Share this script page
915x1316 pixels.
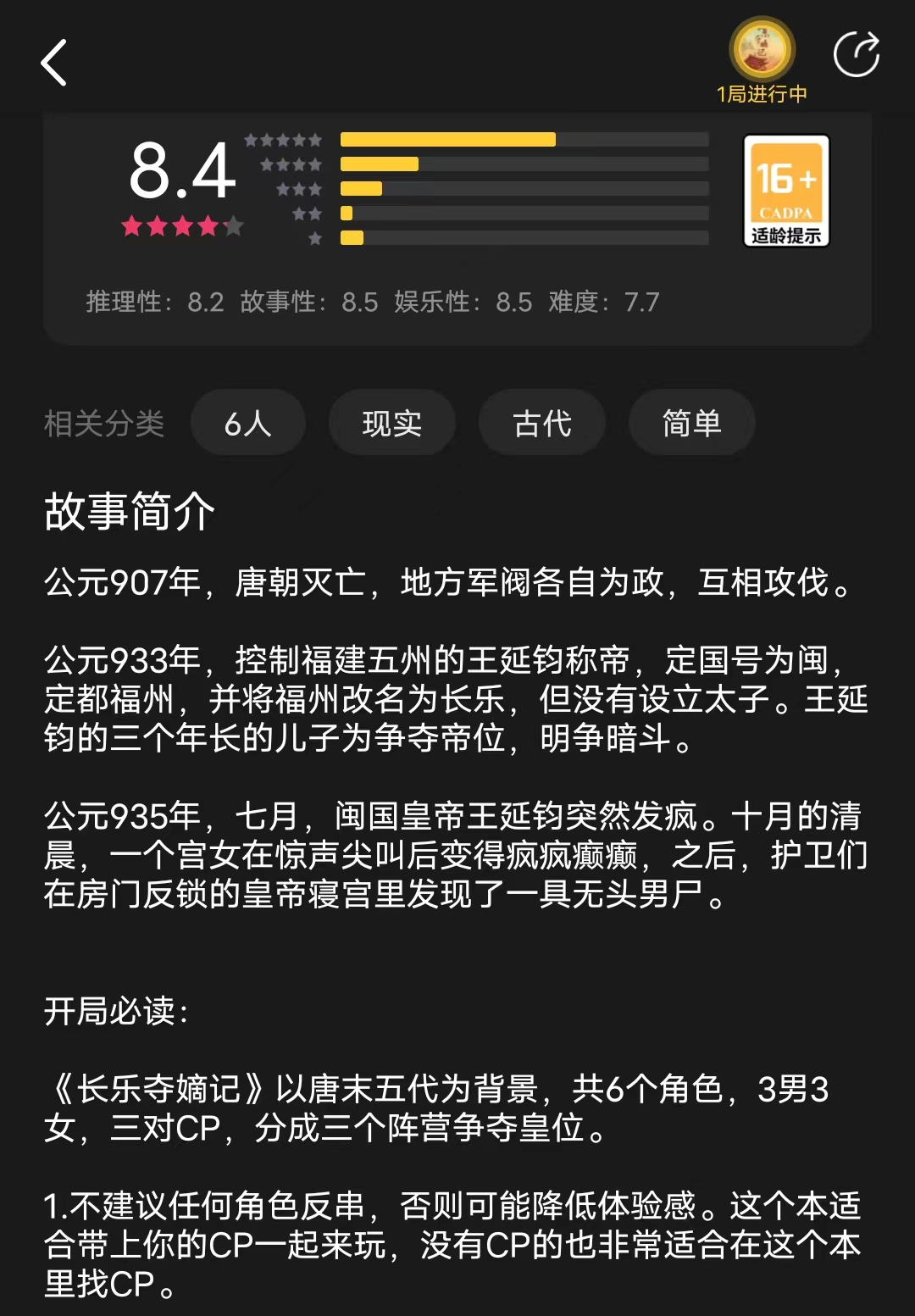coord(856,55)
